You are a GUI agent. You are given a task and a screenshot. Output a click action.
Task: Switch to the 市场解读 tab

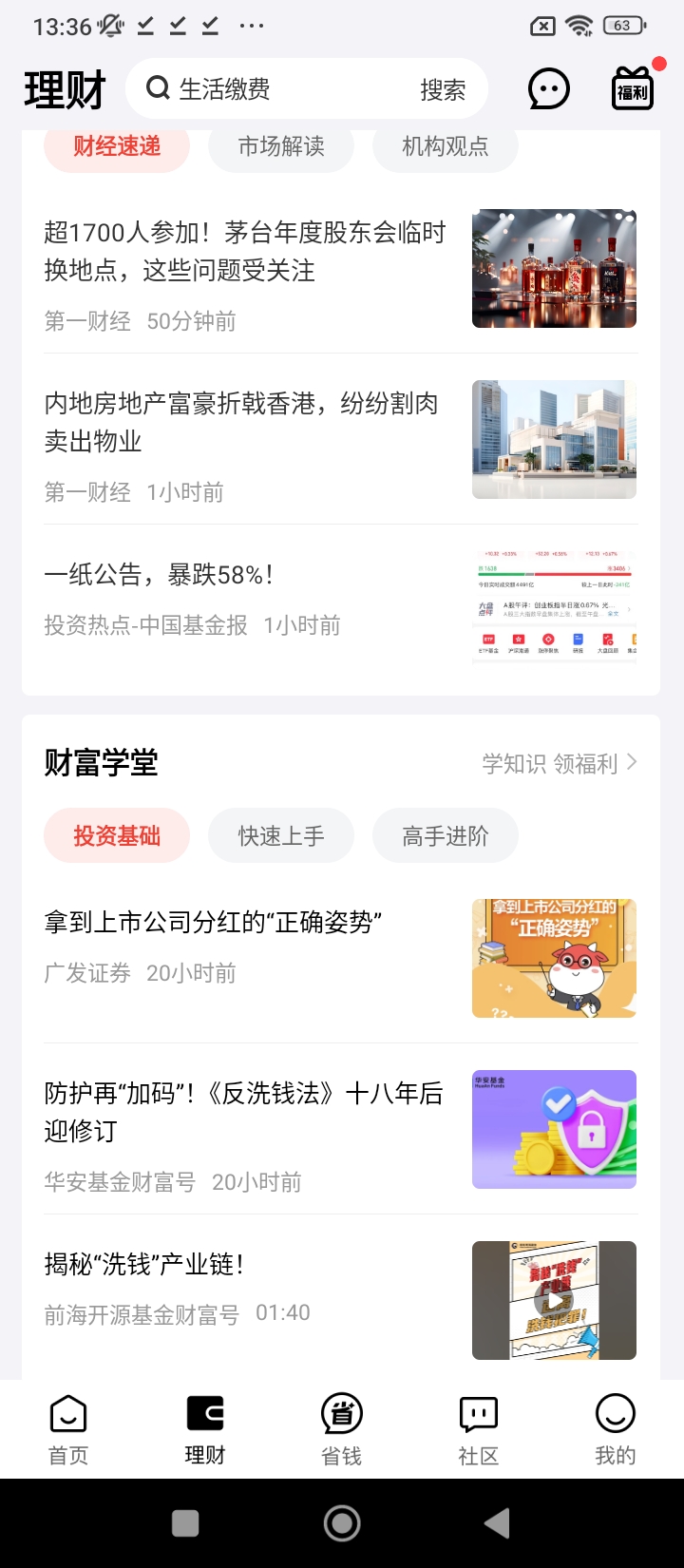[x=281, y=146]
